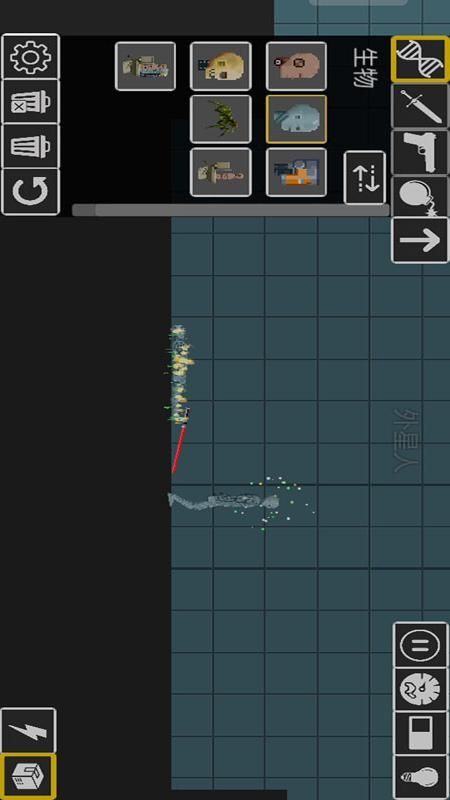Tap the lightning bolt power button
This screenshot has width=450, height=800.
pyautogui.click(x=29, y=731)
